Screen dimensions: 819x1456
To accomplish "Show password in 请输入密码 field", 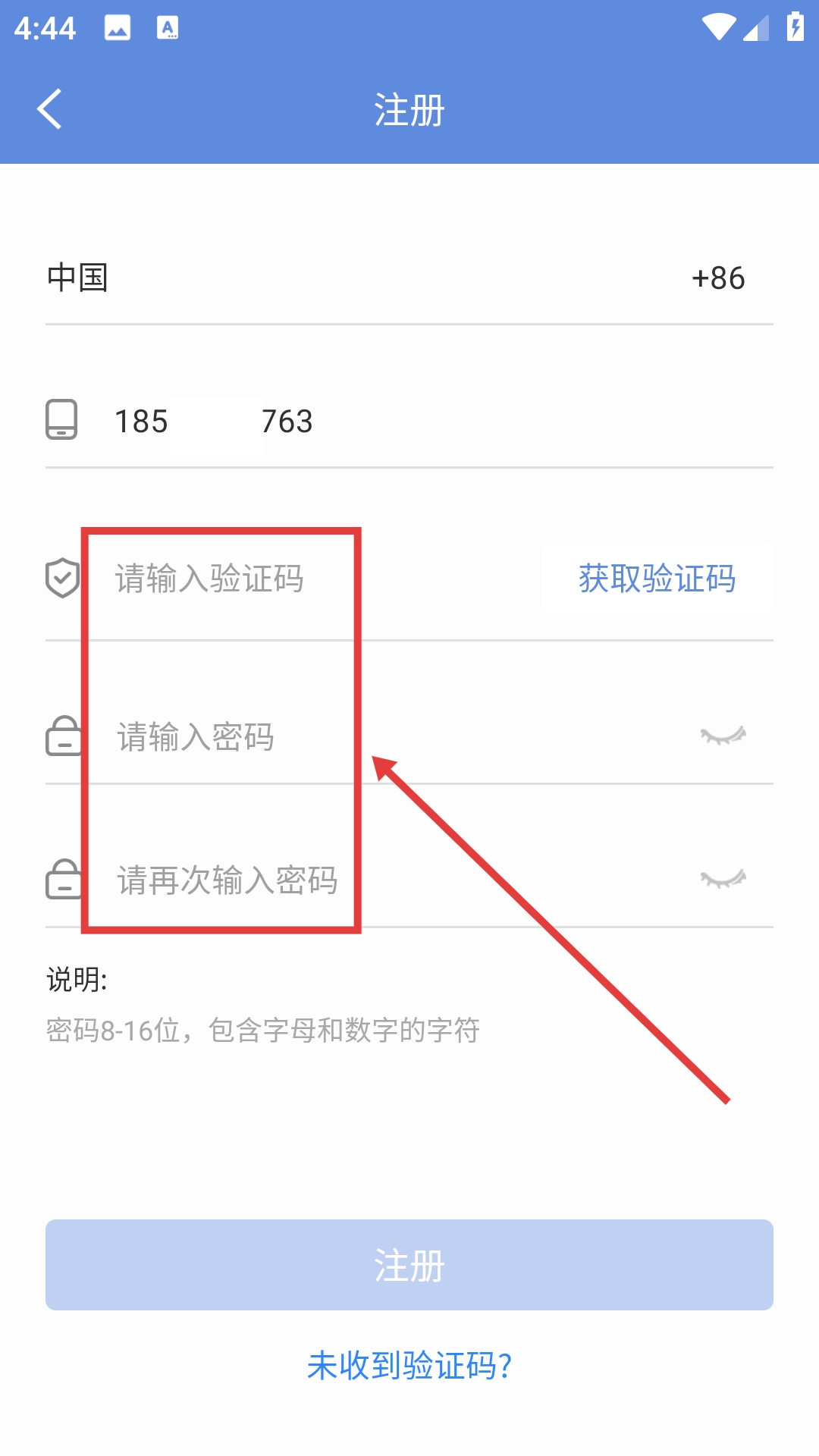I will click(x=723, y=736).
